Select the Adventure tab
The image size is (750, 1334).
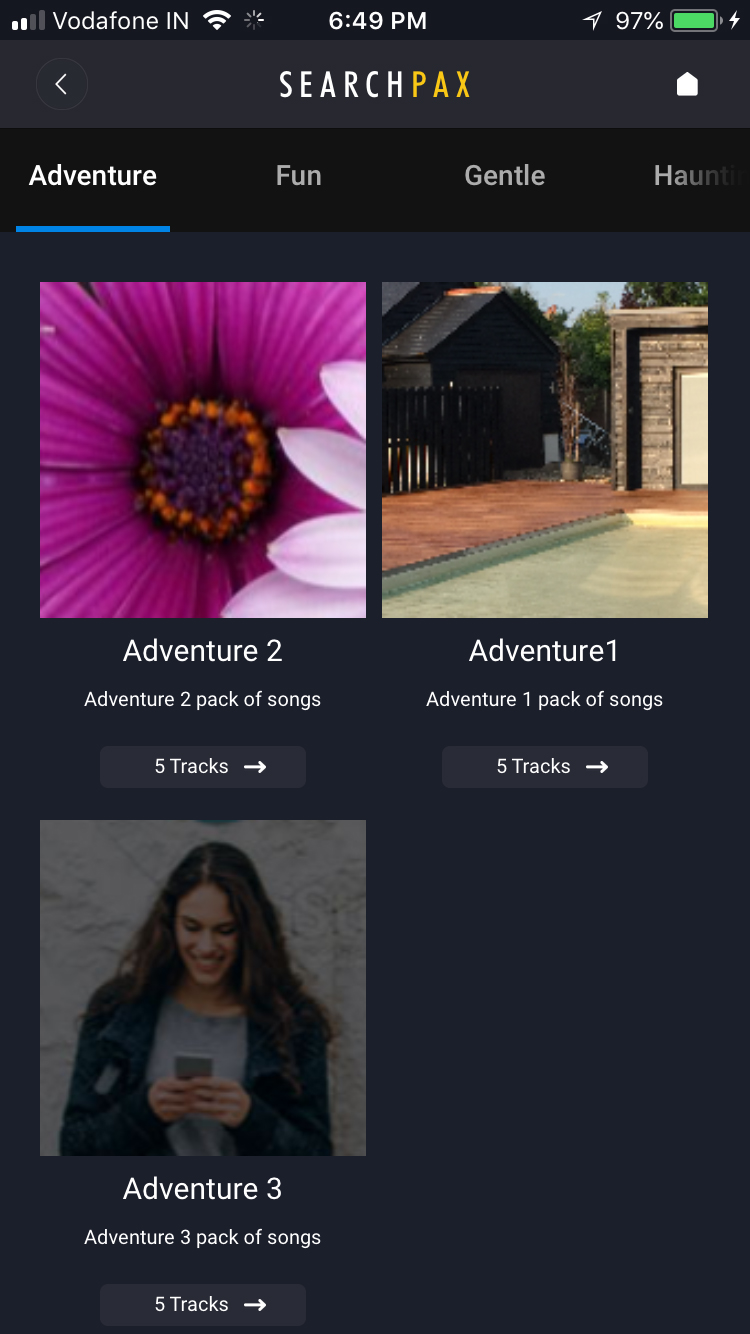coord(93,176)
